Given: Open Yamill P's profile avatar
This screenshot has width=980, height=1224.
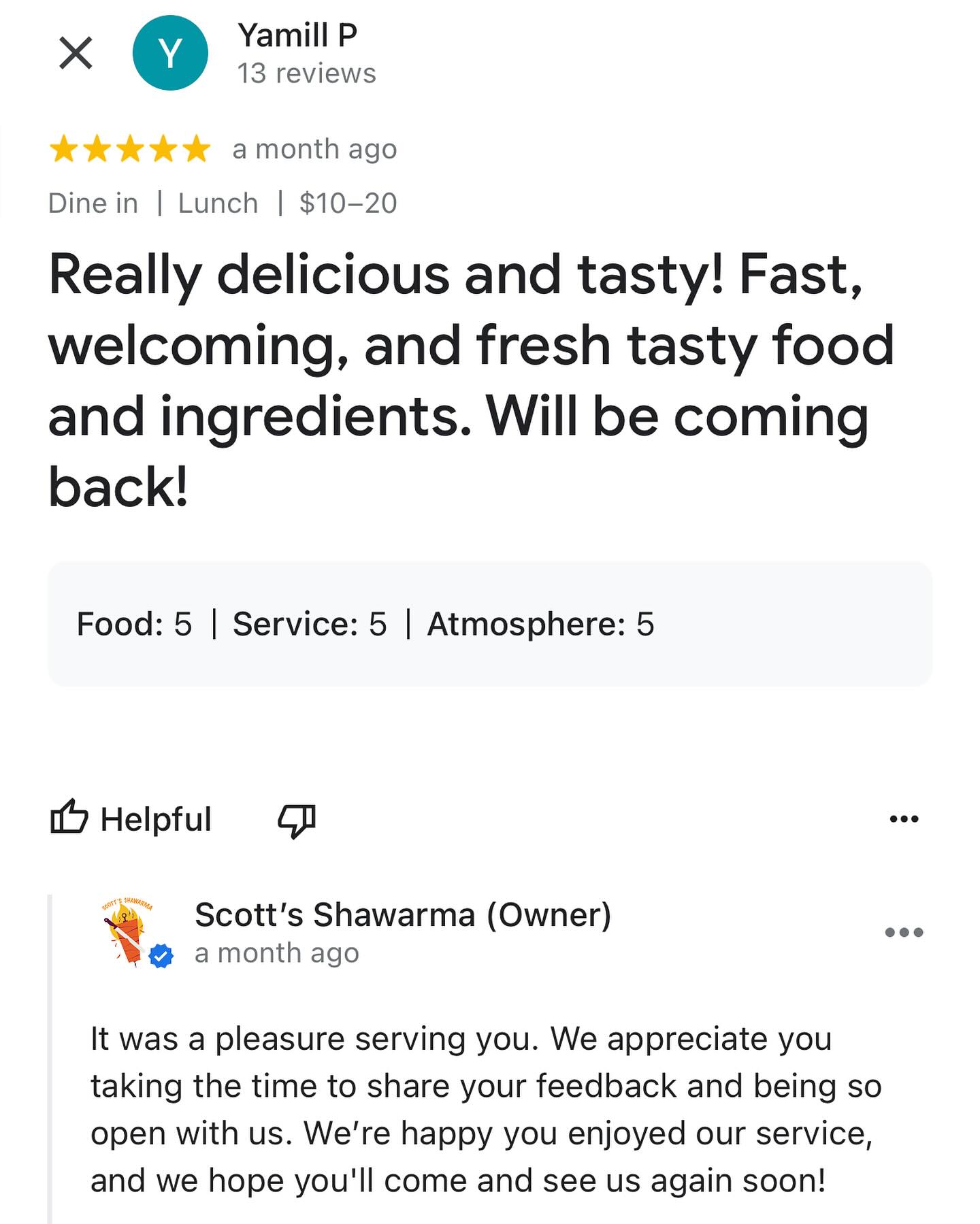Looking at the screenshot, I should tap(170, 53).
